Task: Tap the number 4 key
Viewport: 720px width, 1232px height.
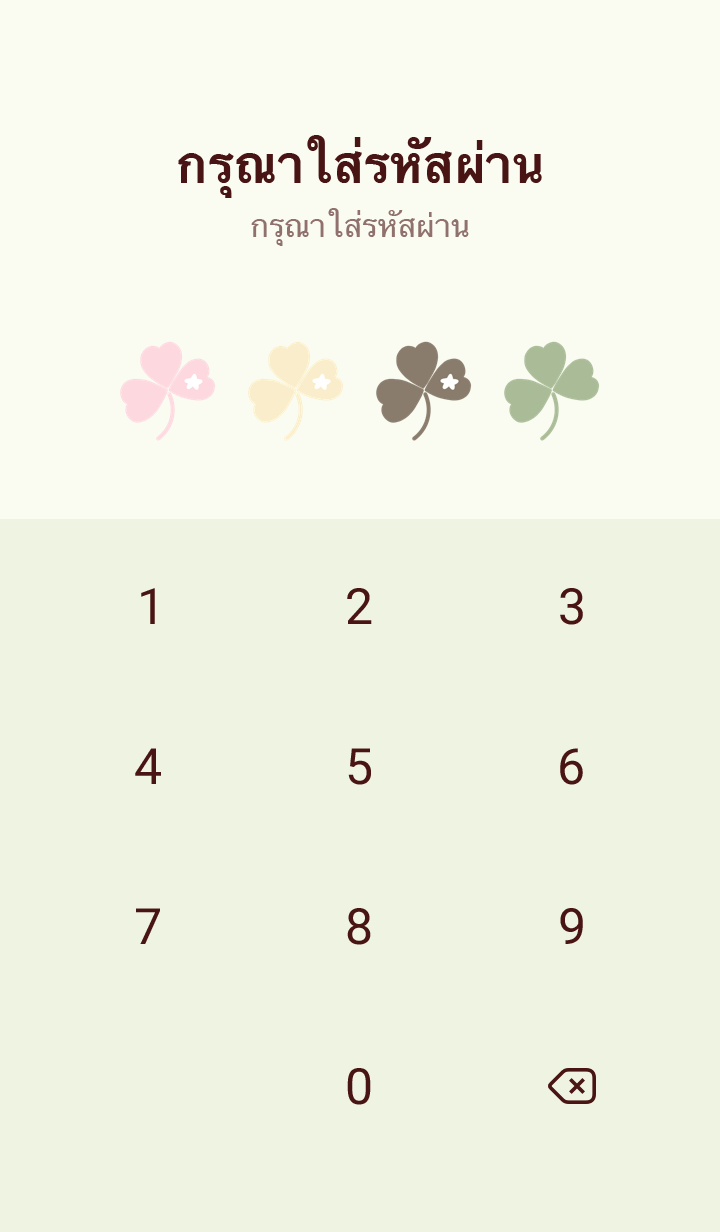Action: (148, 767)
